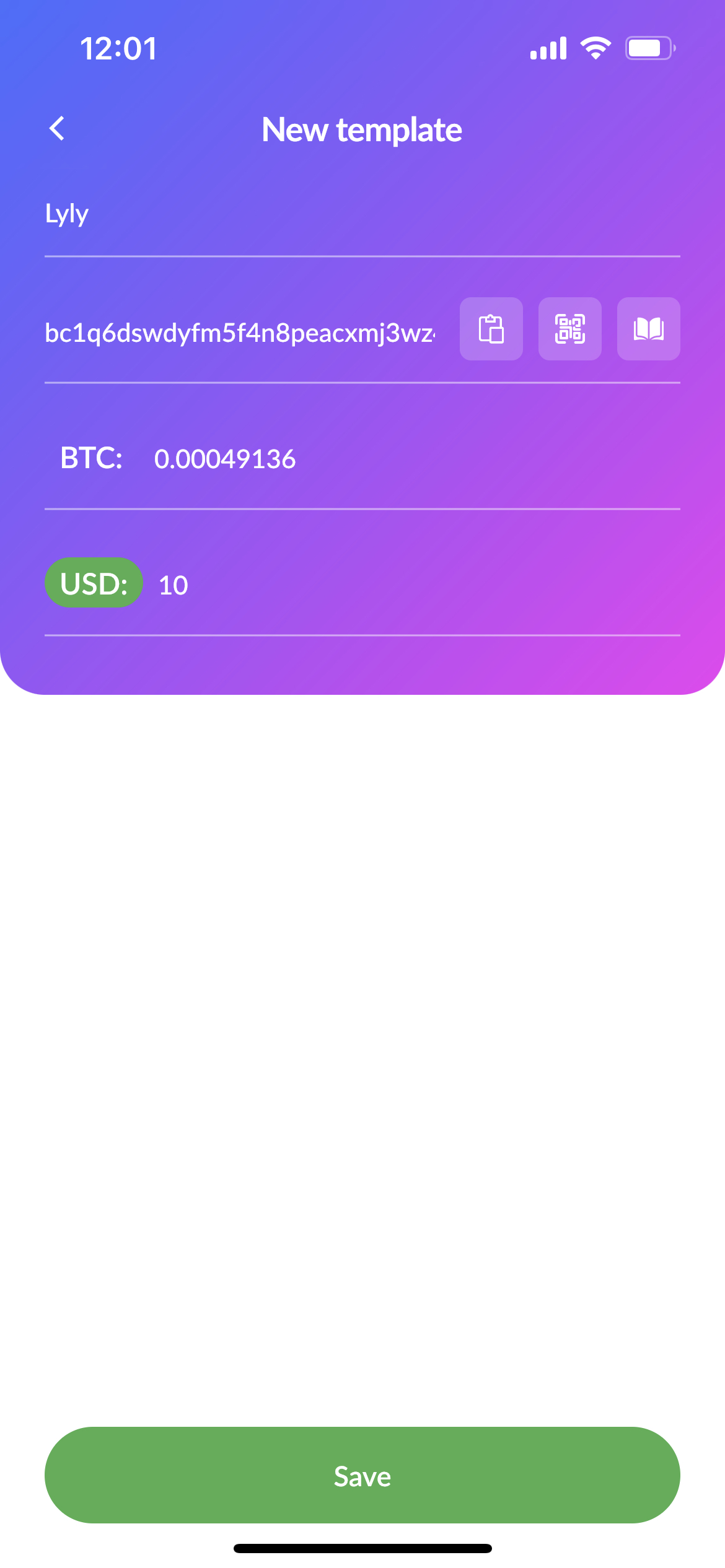The image size is (725, 1568).
Task: Save the new template
Action: pyautogui.click(x=362, y=1475)
